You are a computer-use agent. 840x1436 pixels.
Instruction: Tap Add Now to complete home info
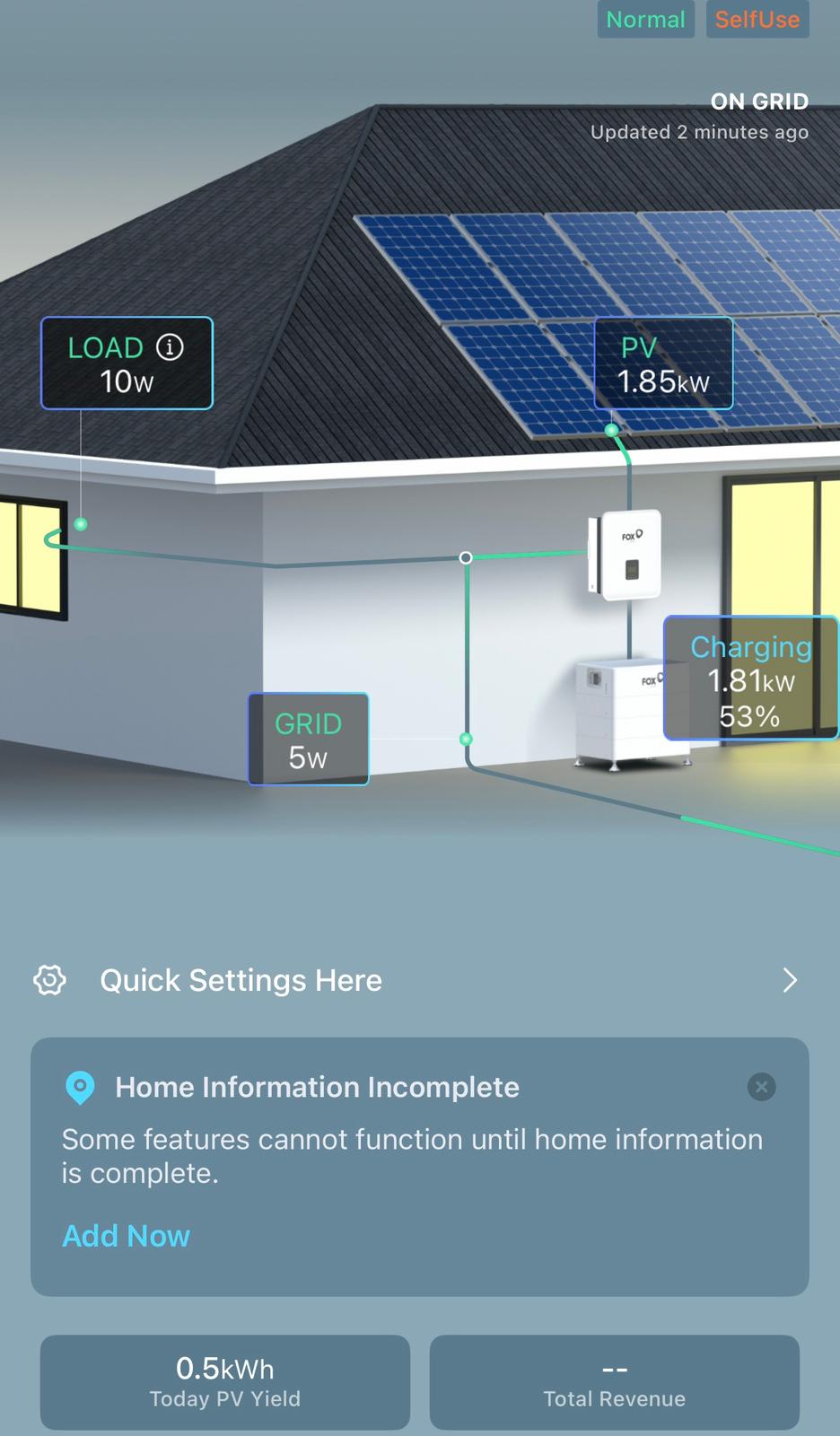[x=126, y=1236]
